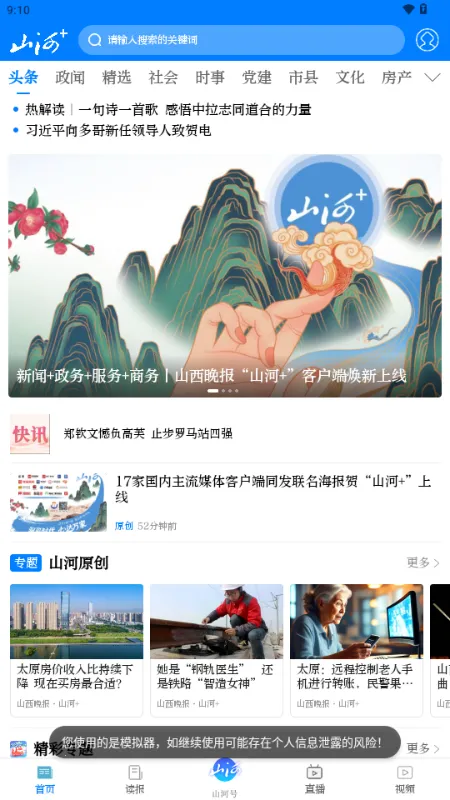450x800 pixels.
Task: Tap the keyword search field
Action: 241,40
